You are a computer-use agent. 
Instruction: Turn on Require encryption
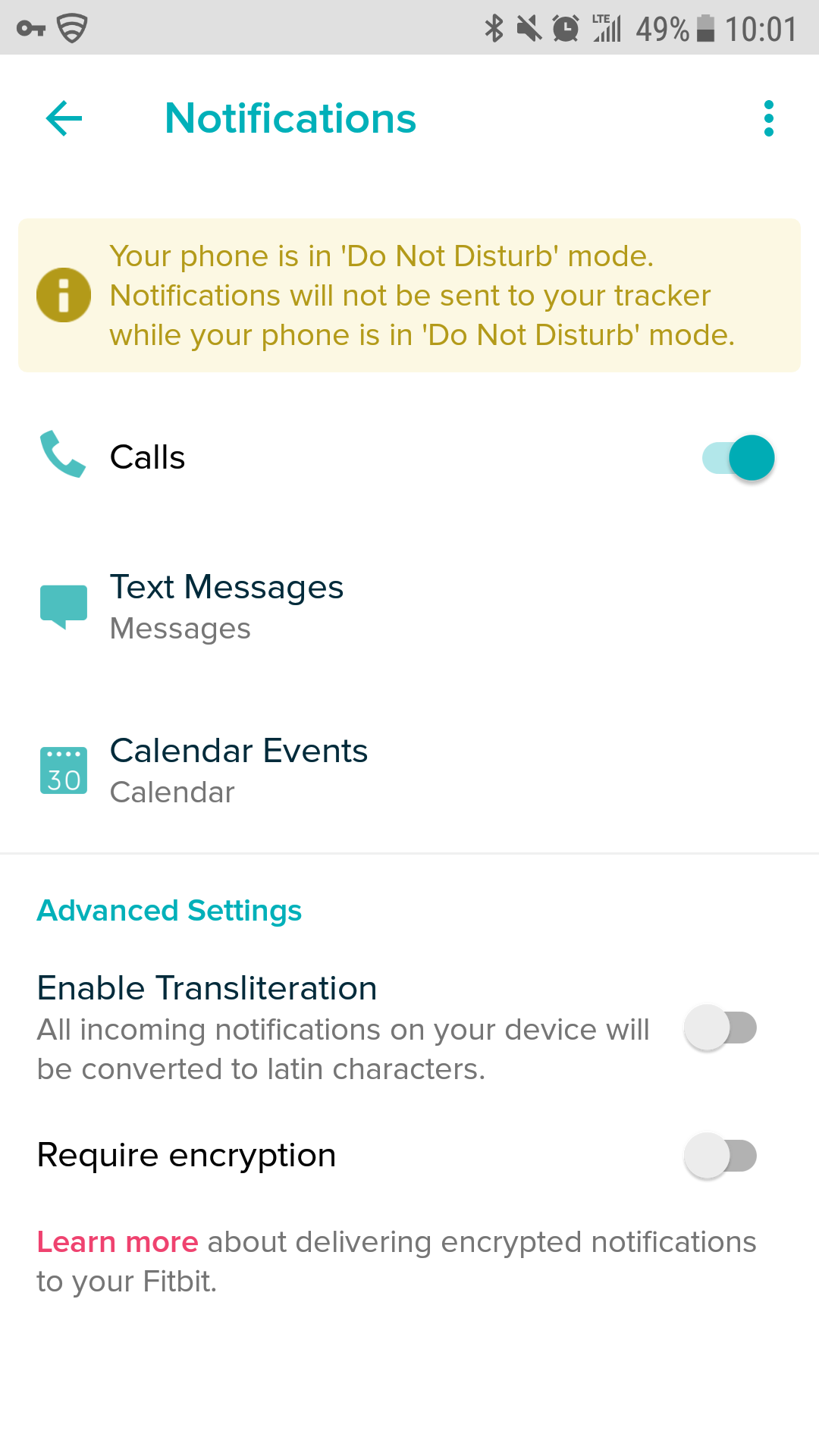(720, 1156)
